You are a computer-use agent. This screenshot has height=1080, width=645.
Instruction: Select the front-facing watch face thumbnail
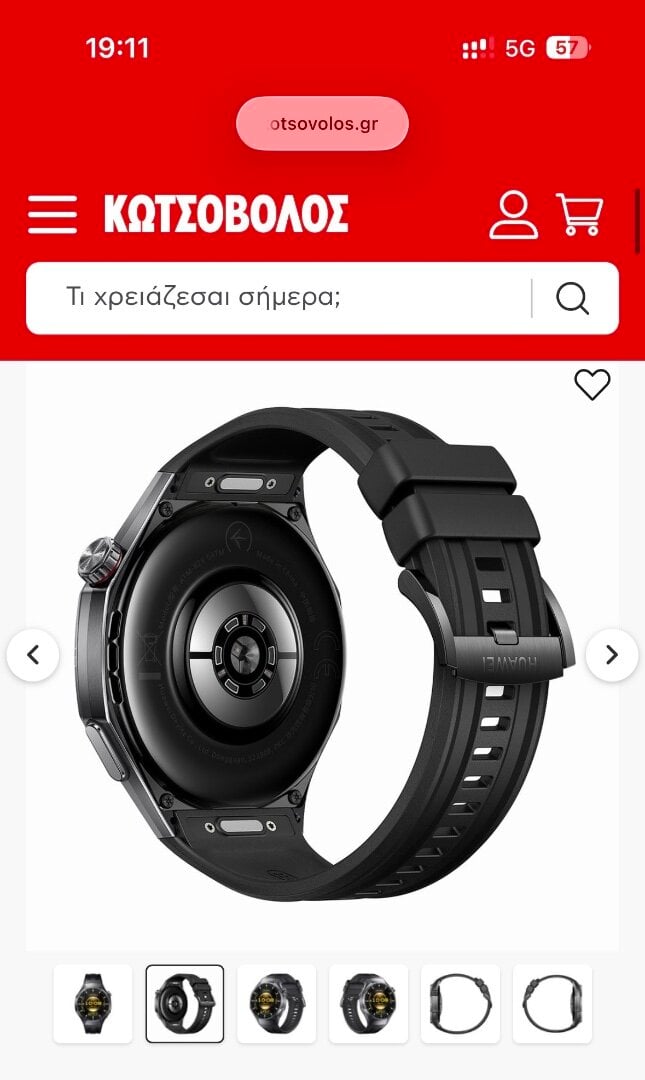click(93, 1003)
